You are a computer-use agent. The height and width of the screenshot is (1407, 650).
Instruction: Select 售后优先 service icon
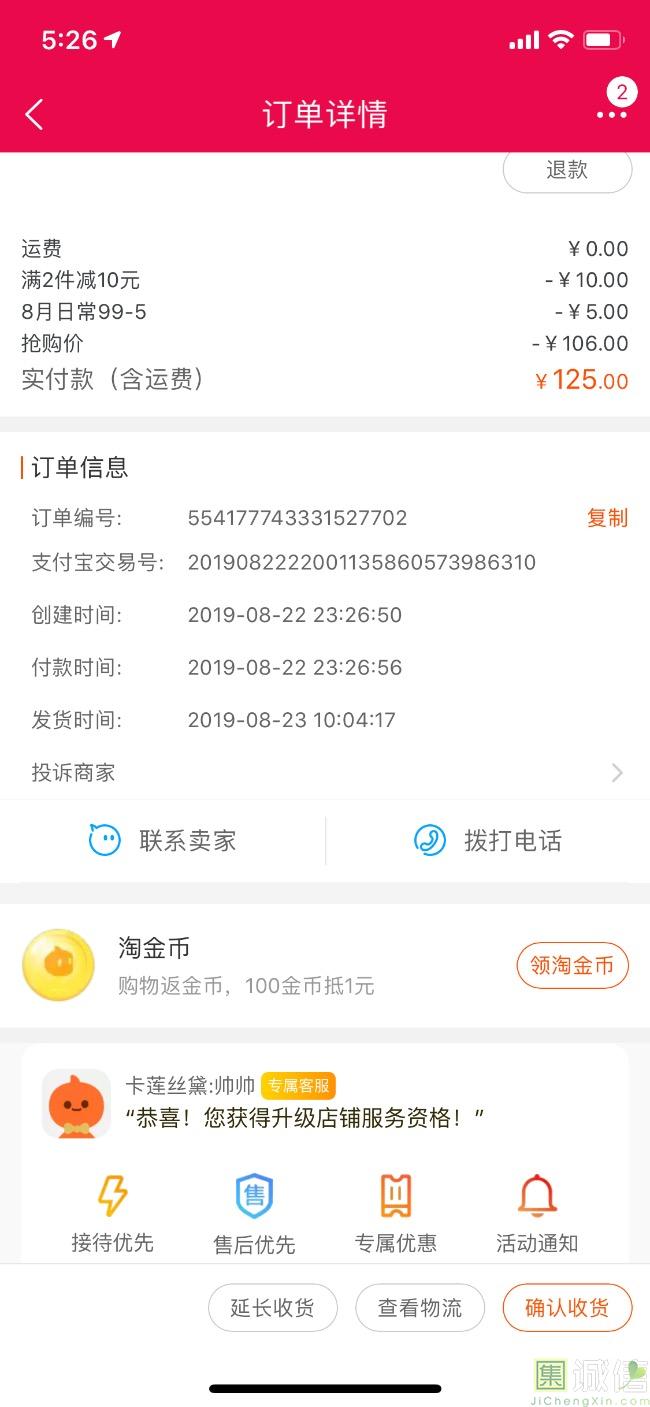tap(254, 1214)
